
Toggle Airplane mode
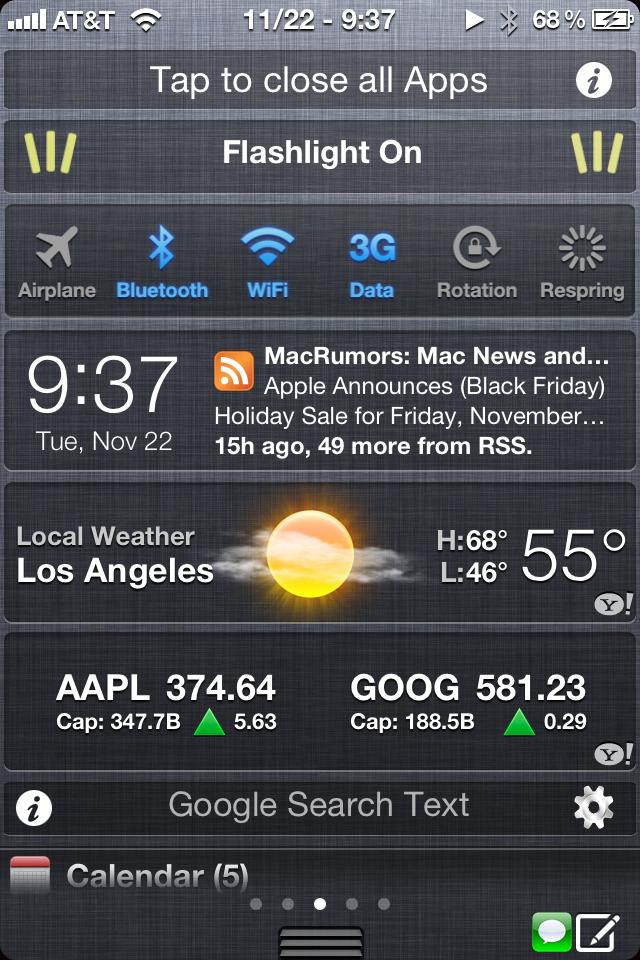57,262
